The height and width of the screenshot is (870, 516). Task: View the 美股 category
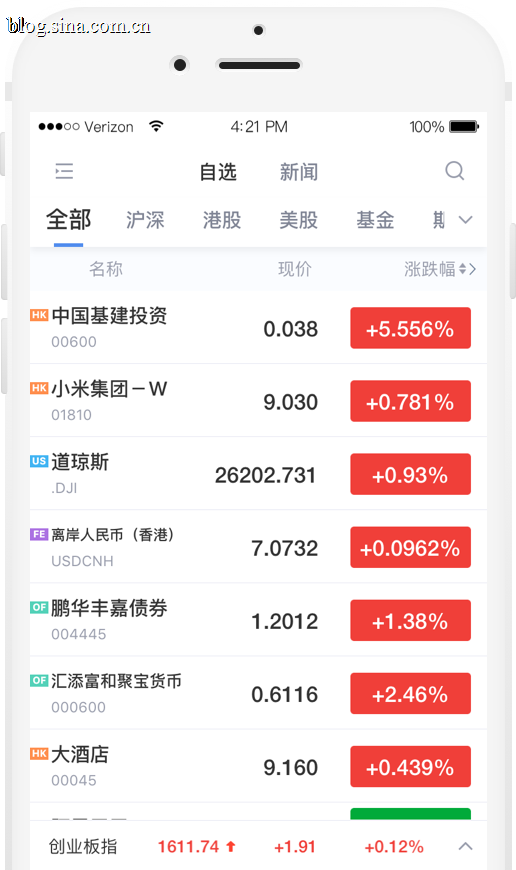[x=299, y=220]
